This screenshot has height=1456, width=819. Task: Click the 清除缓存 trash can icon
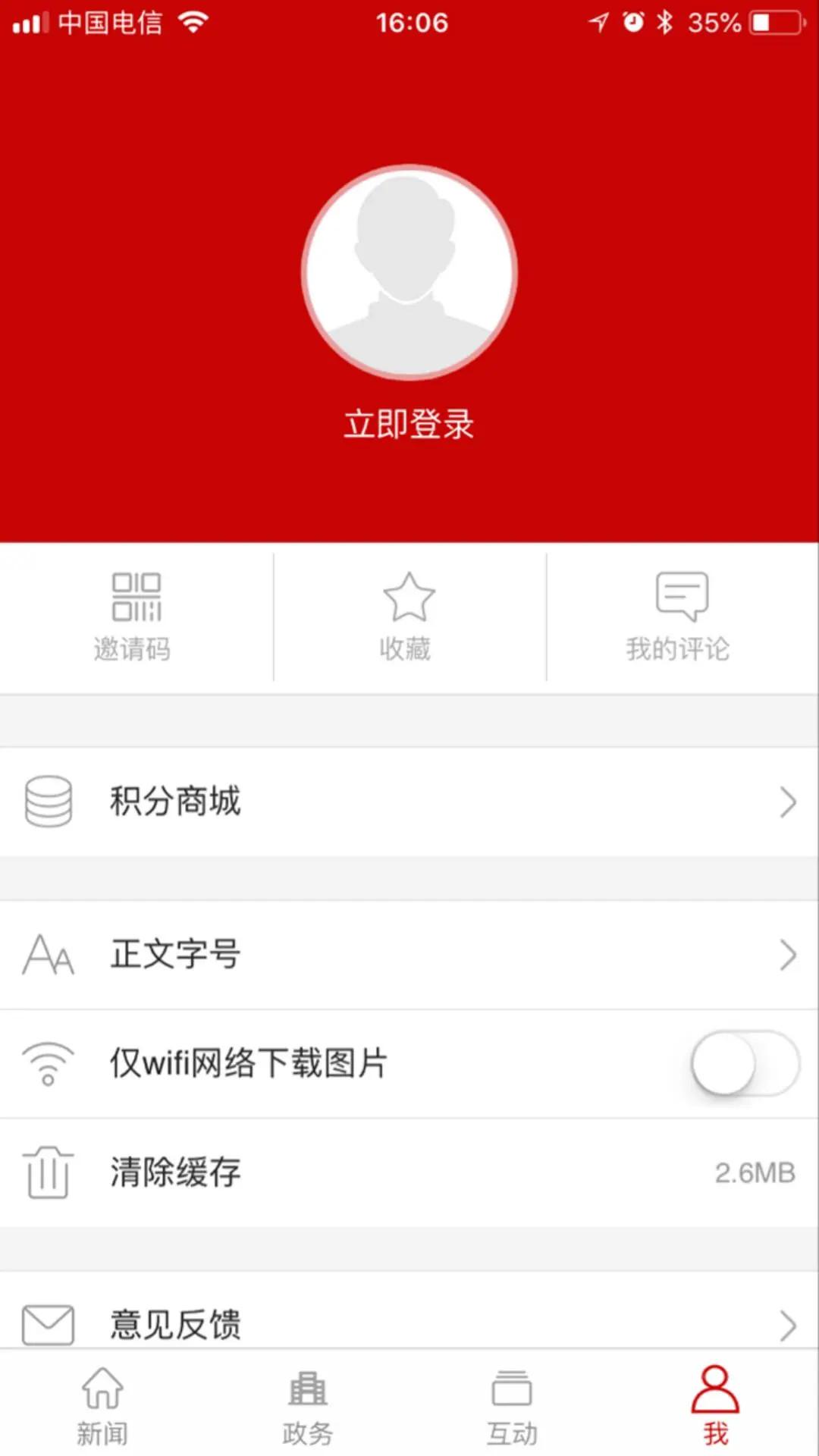(48, 1172)
